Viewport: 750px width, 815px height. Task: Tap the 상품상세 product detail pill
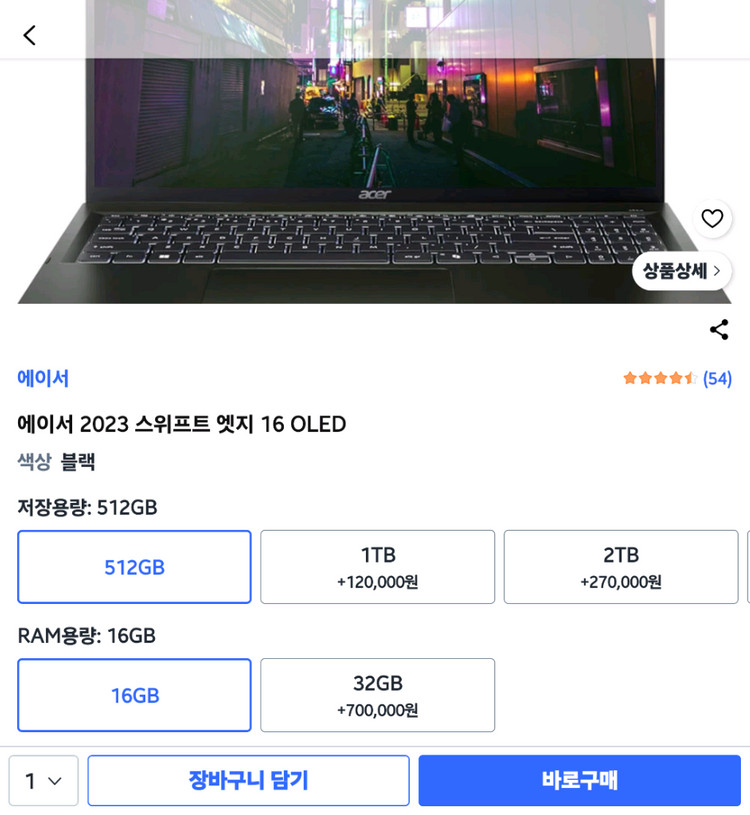681,271
